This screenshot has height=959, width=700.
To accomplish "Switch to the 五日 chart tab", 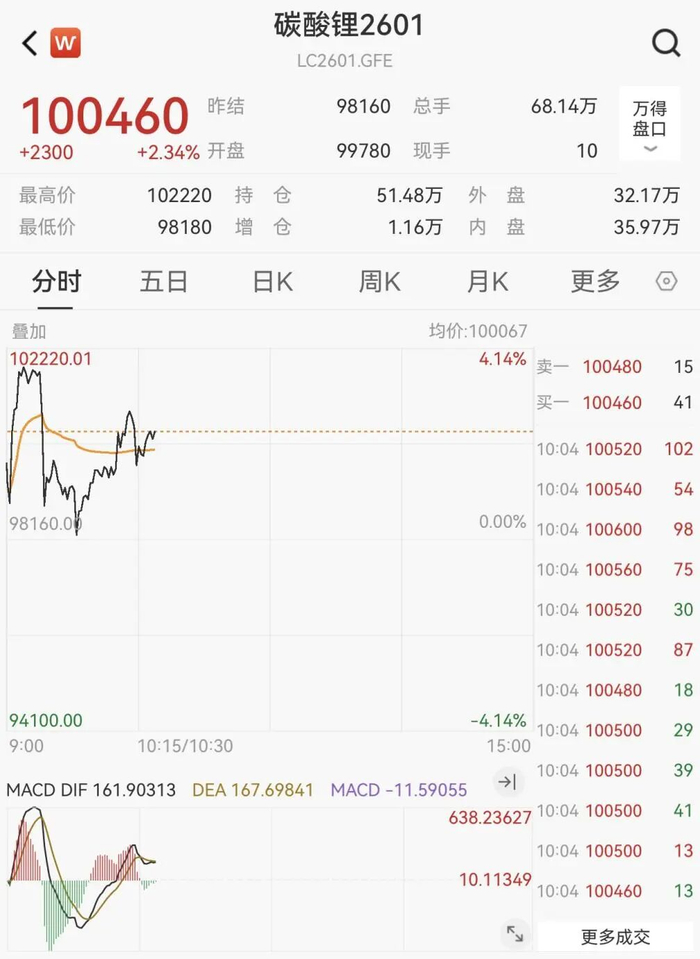I will 164,282.
